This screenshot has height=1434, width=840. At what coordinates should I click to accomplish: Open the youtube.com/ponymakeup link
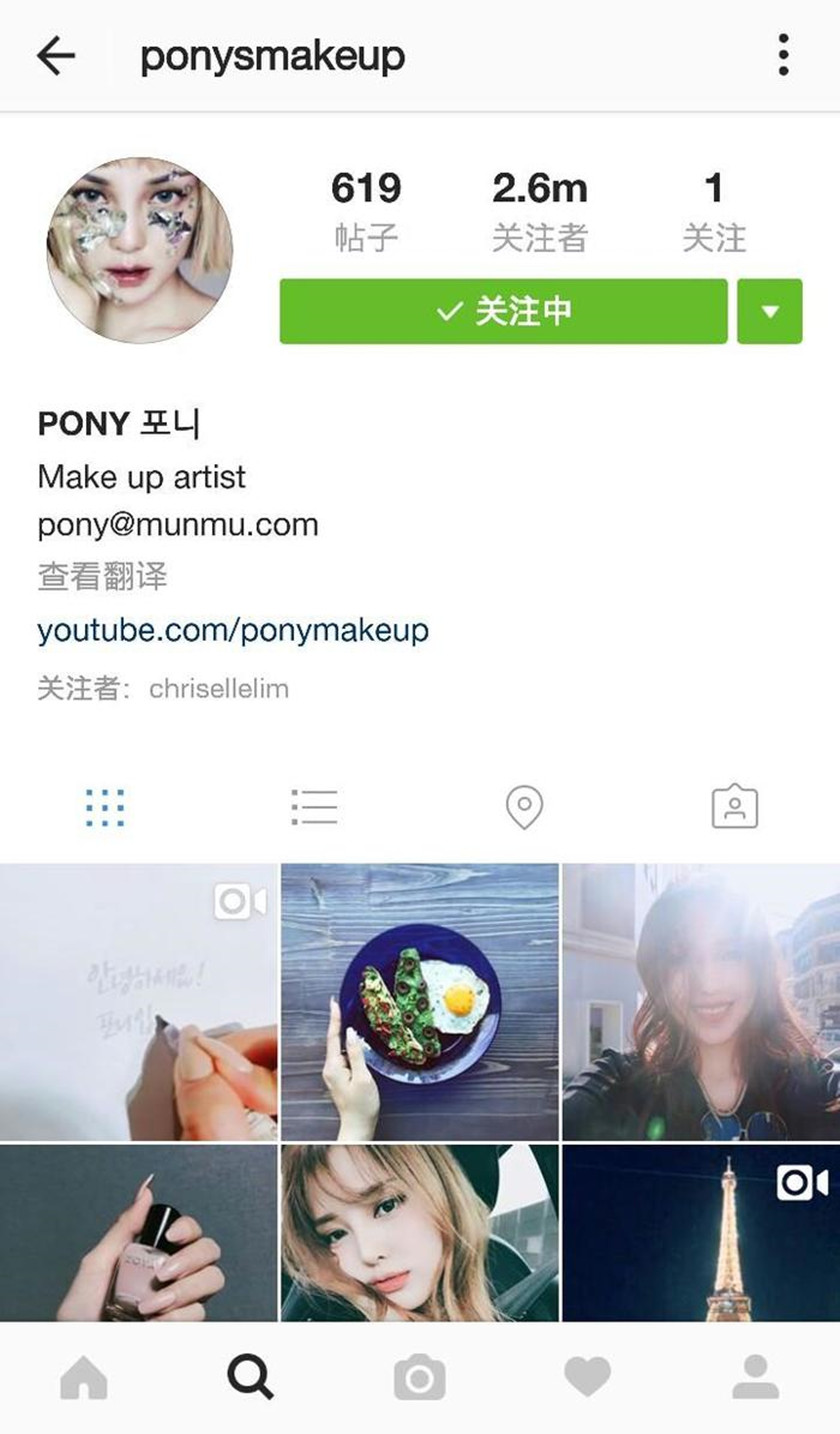233,630
